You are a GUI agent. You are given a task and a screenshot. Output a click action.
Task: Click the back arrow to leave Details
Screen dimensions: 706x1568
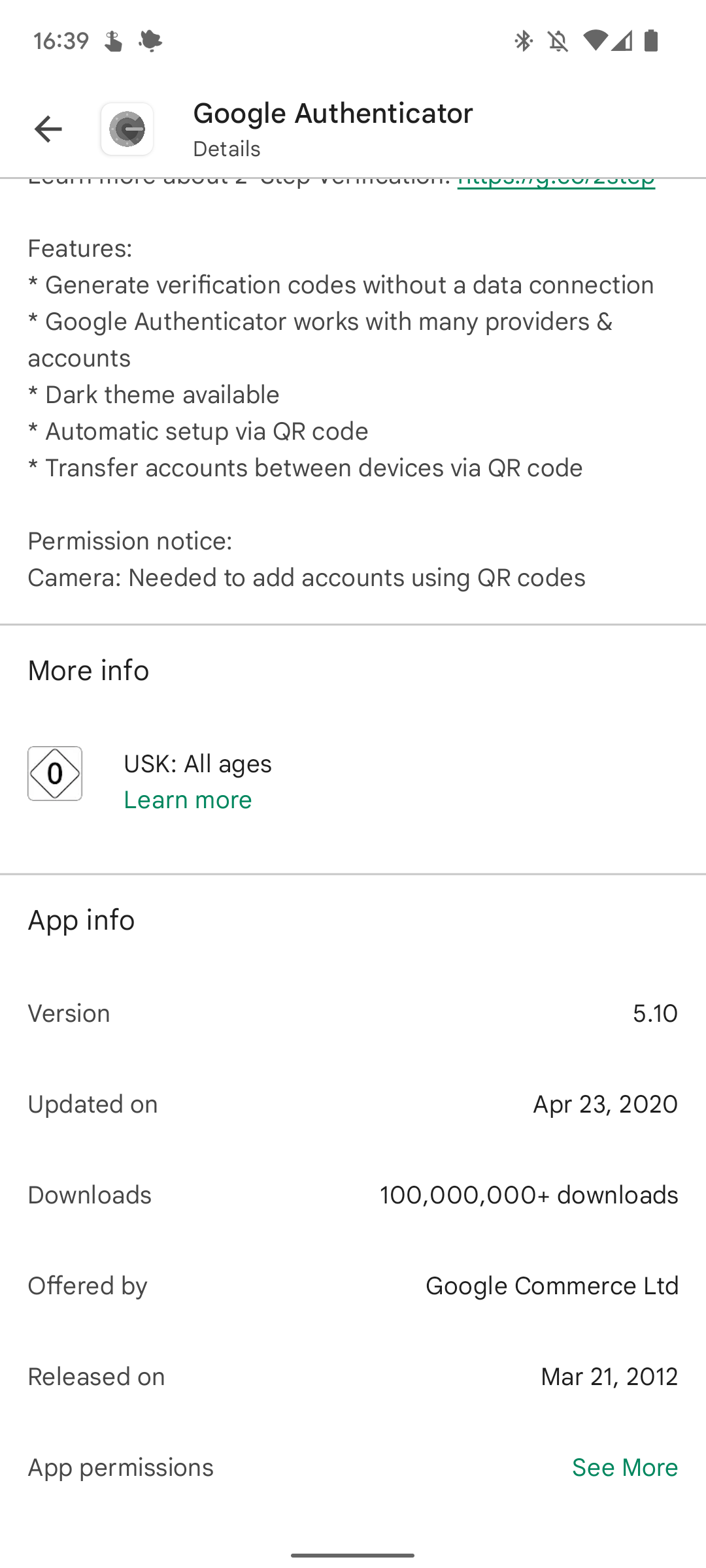pyautogui.click(x=48, y=129)
